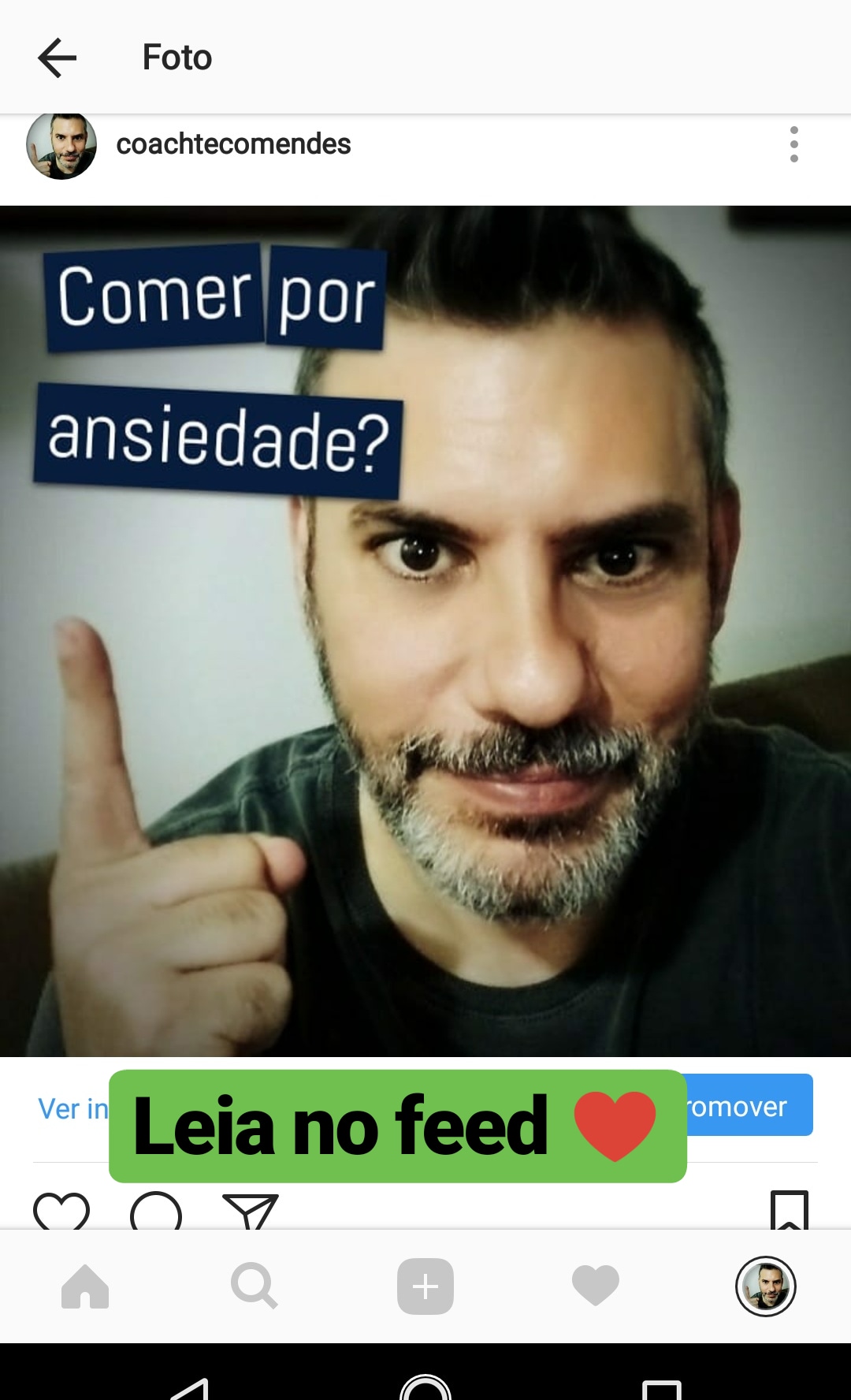Screen dimensions: 851x1400
Task: Open comments with the speech bubble icon
Action: 156,1210
